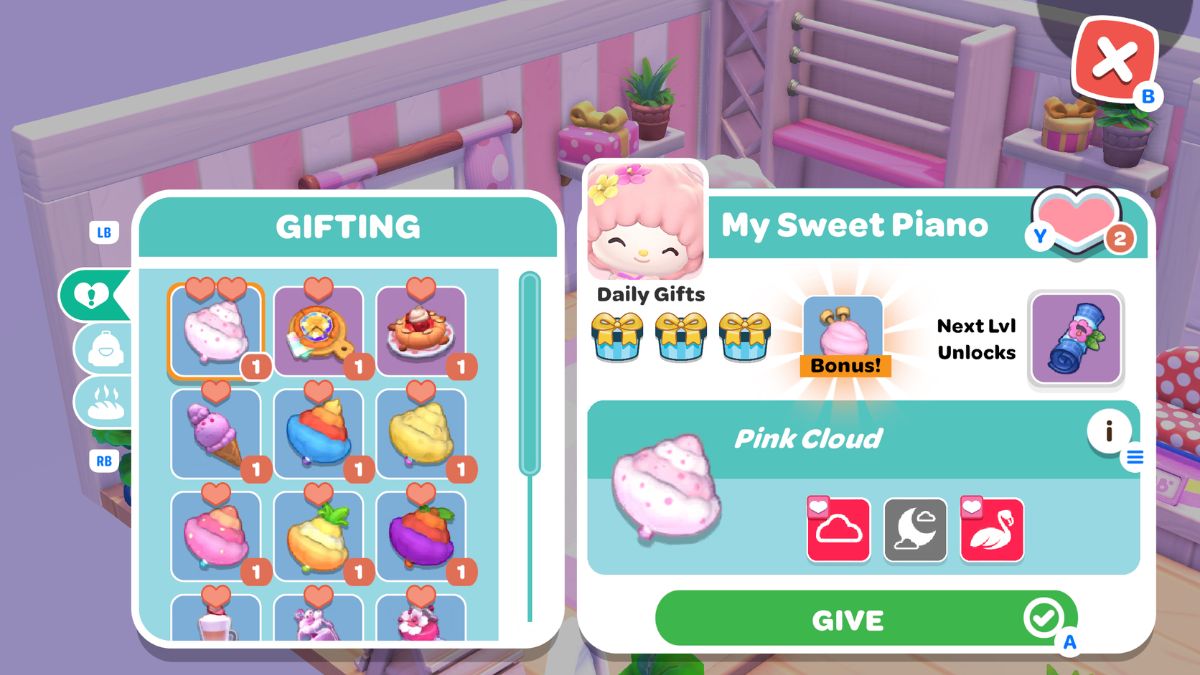The width and height of the screenshot is (1200, 675).
Task: Close the gifting window
Action: pyautogui.click(x=1114, y=62)
